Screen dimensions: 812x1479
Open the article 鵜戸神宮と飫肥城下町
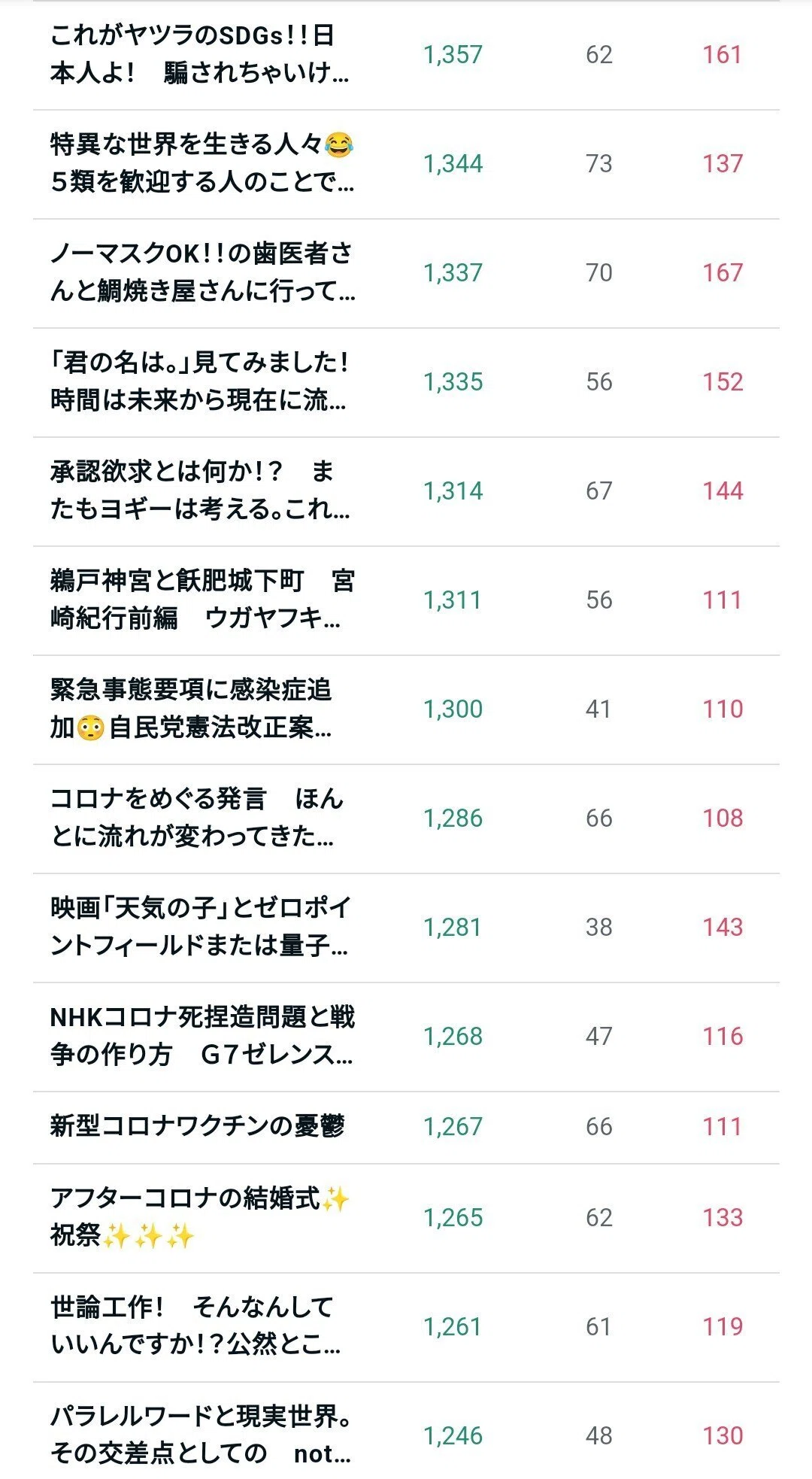pos(201,600)
